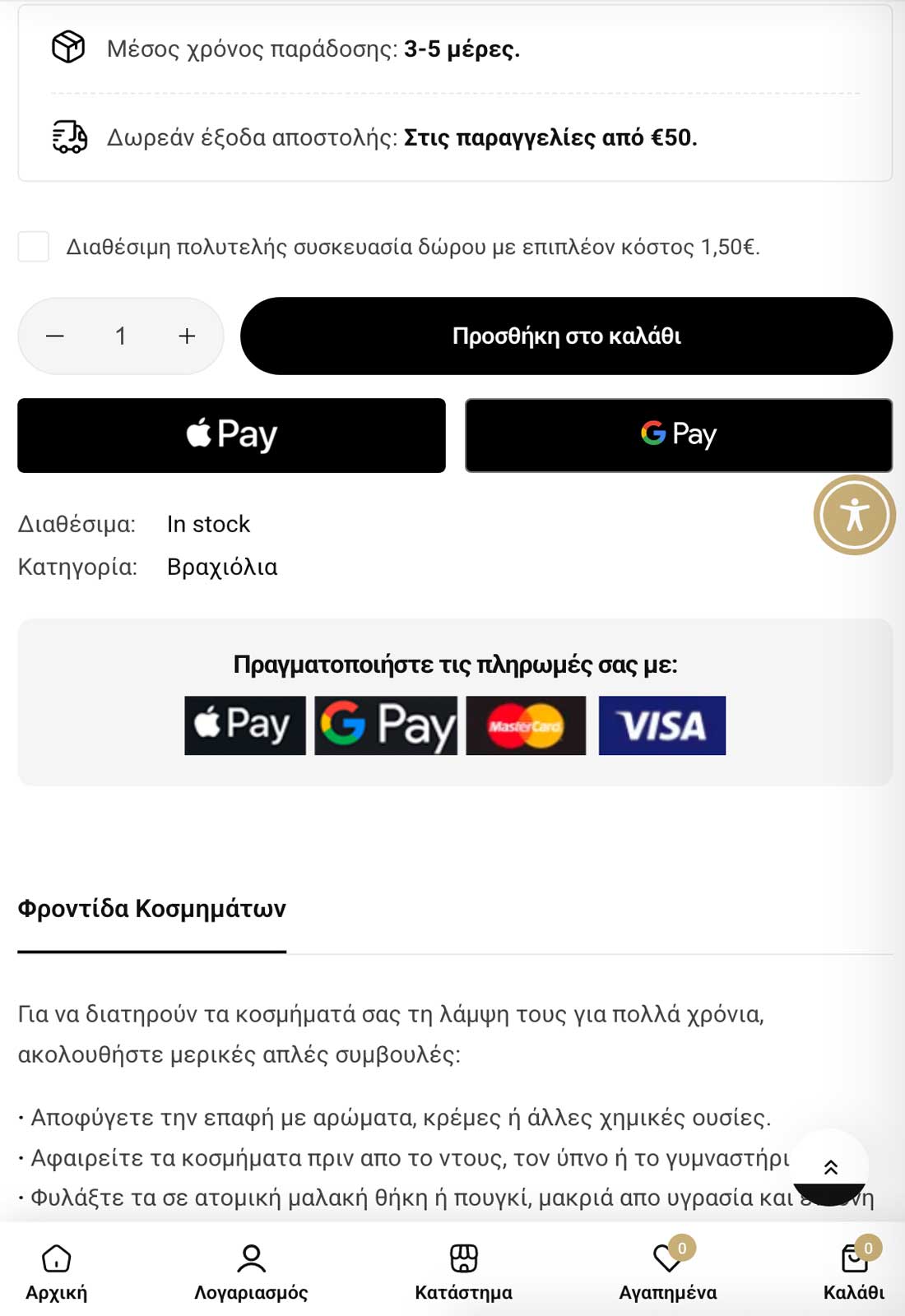905x1316 pixels.
Task: Checkout using Google Pay button
Action: pos(679,435)
